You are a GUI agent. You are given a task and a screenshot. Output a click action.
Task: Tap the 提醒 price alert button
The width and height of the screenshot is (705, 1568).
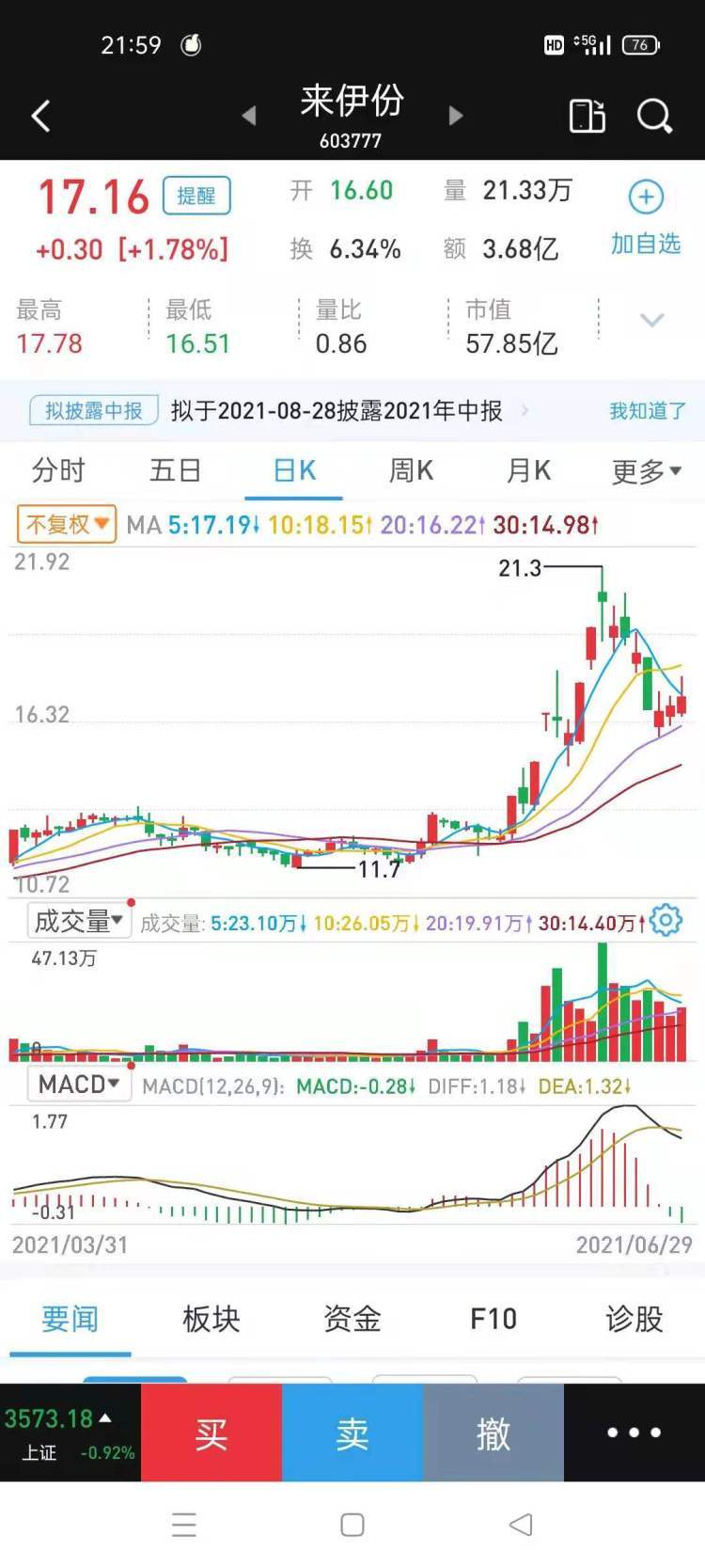click(x=196, y=197)
